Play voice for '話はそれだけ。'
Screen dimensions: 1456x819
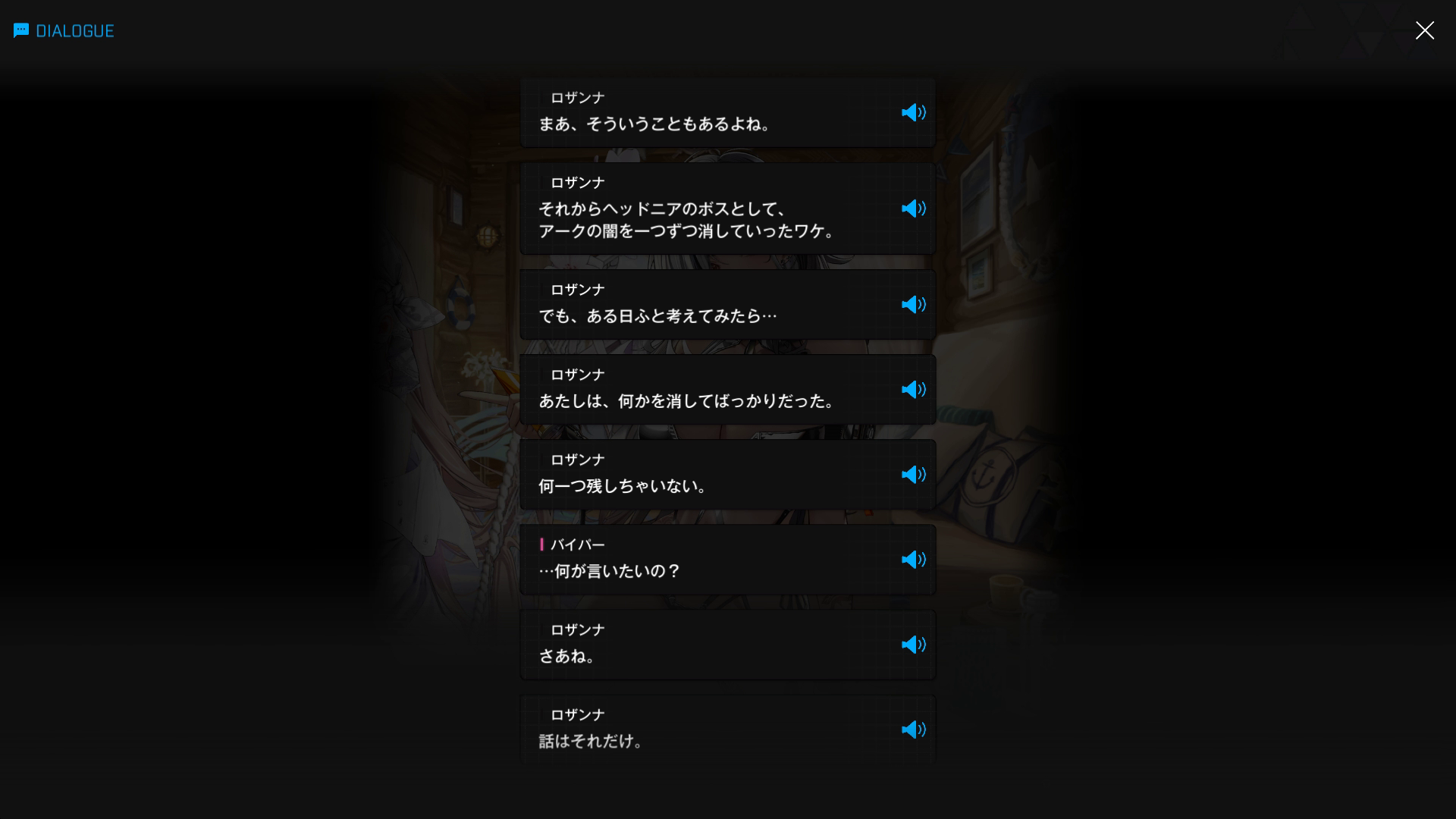tap(913, 729)
